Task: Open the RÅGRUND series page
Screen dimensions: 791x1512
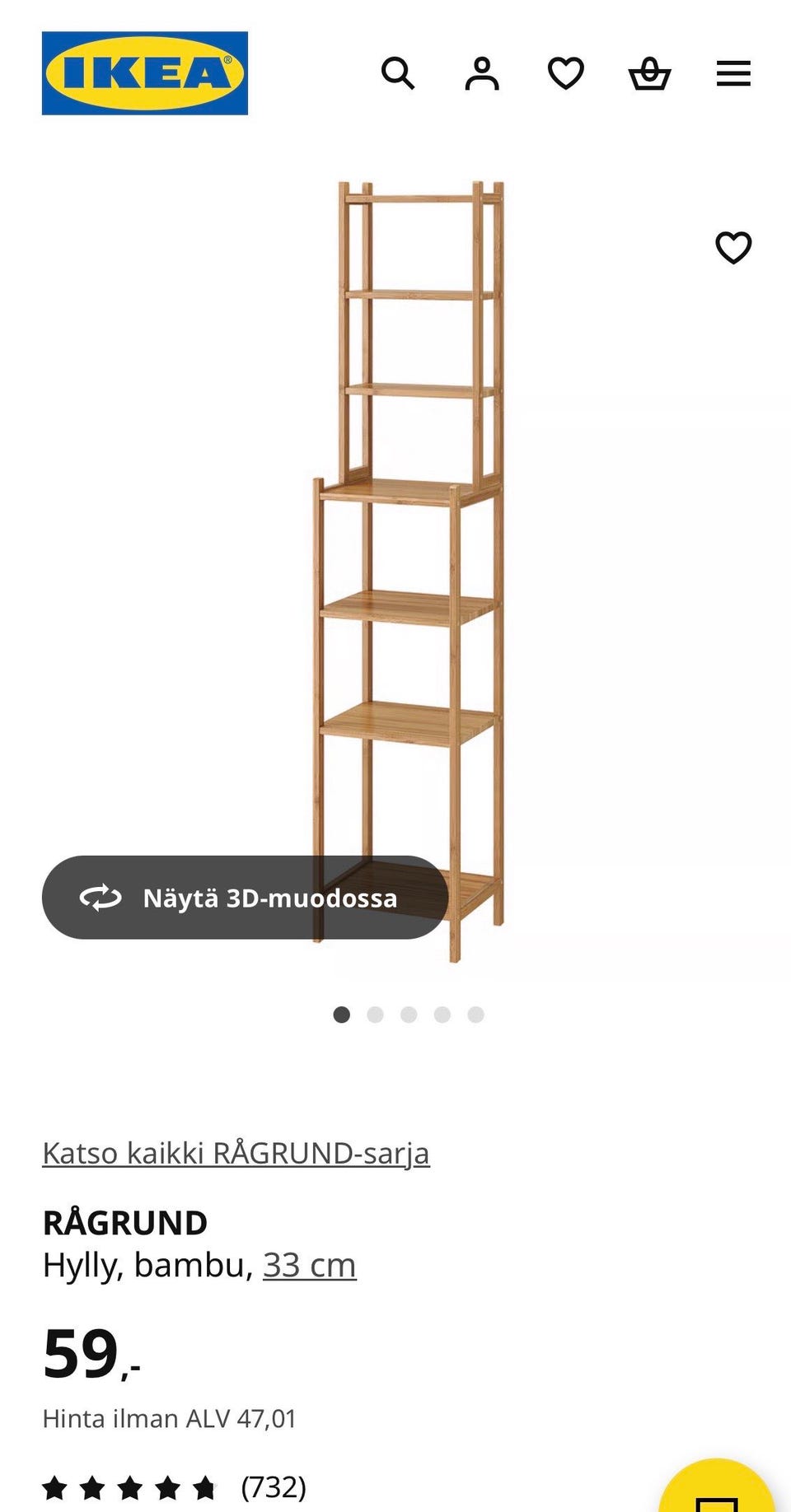Action: [x=236, y=1153]
